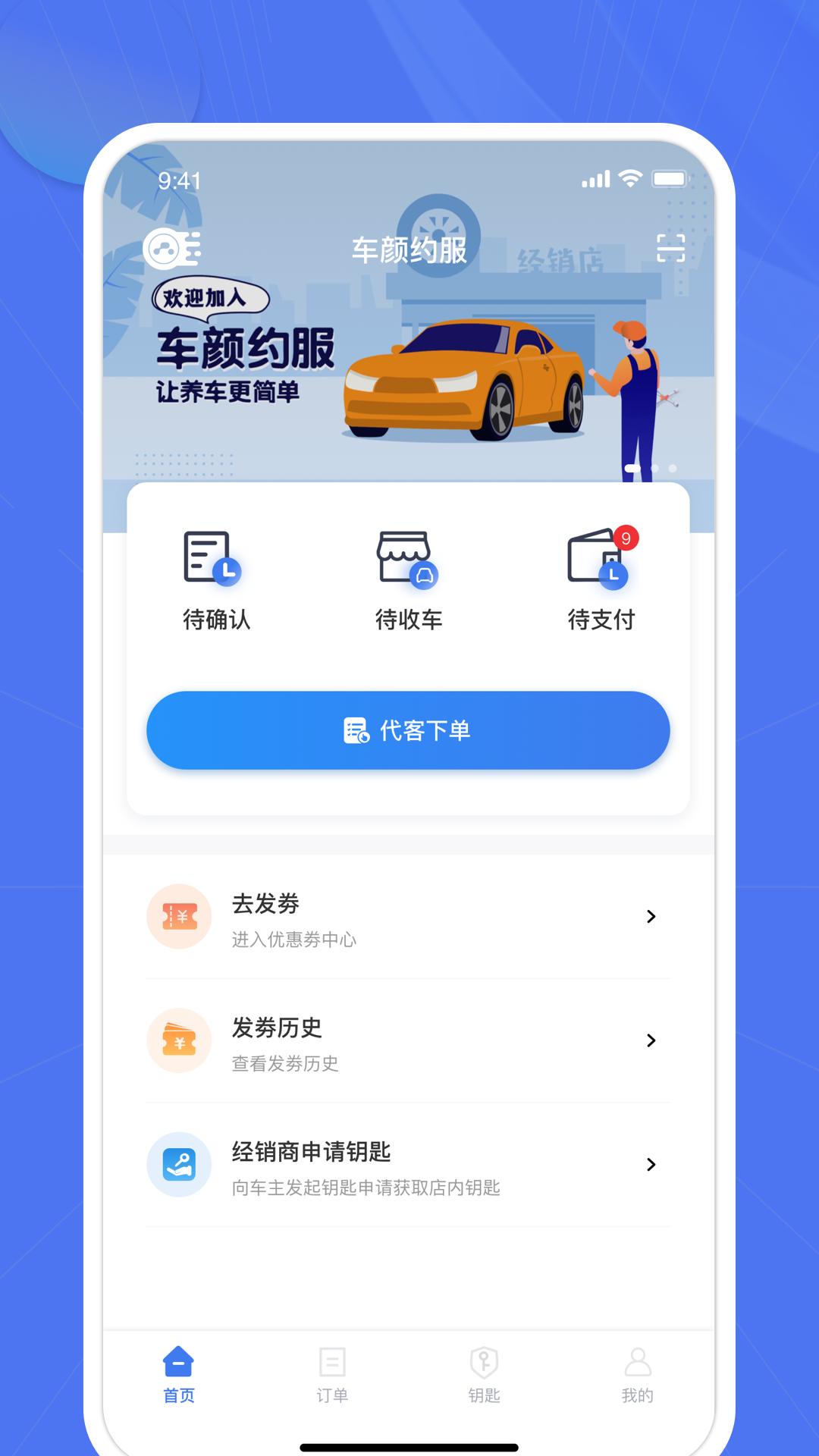Select the 首页 home tab
This screenshot has height=1456, width=819.
(x=178, y=1363)
